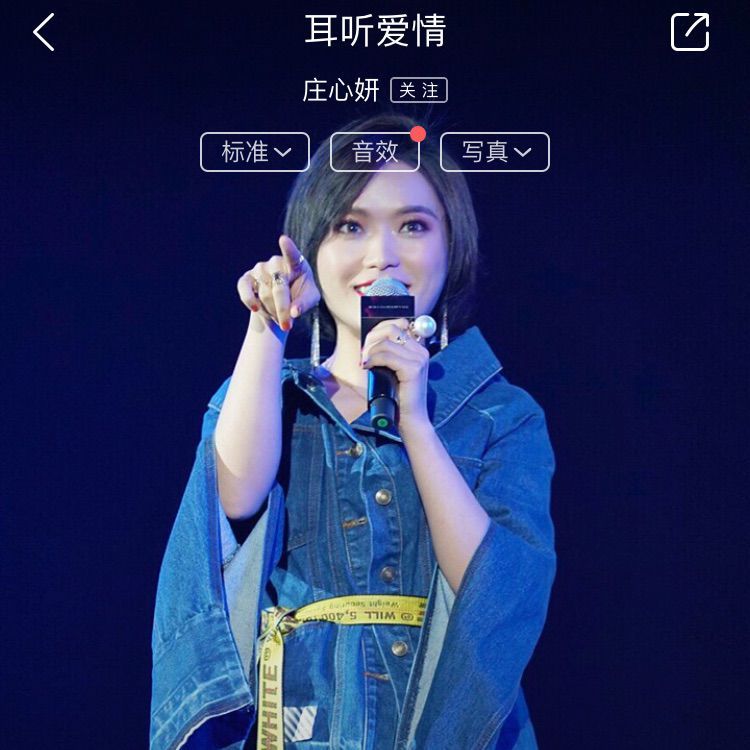The width and height of the screenshot is (750, 750).
Task: Follow the artist with 关注
Action: click(419, 90)
